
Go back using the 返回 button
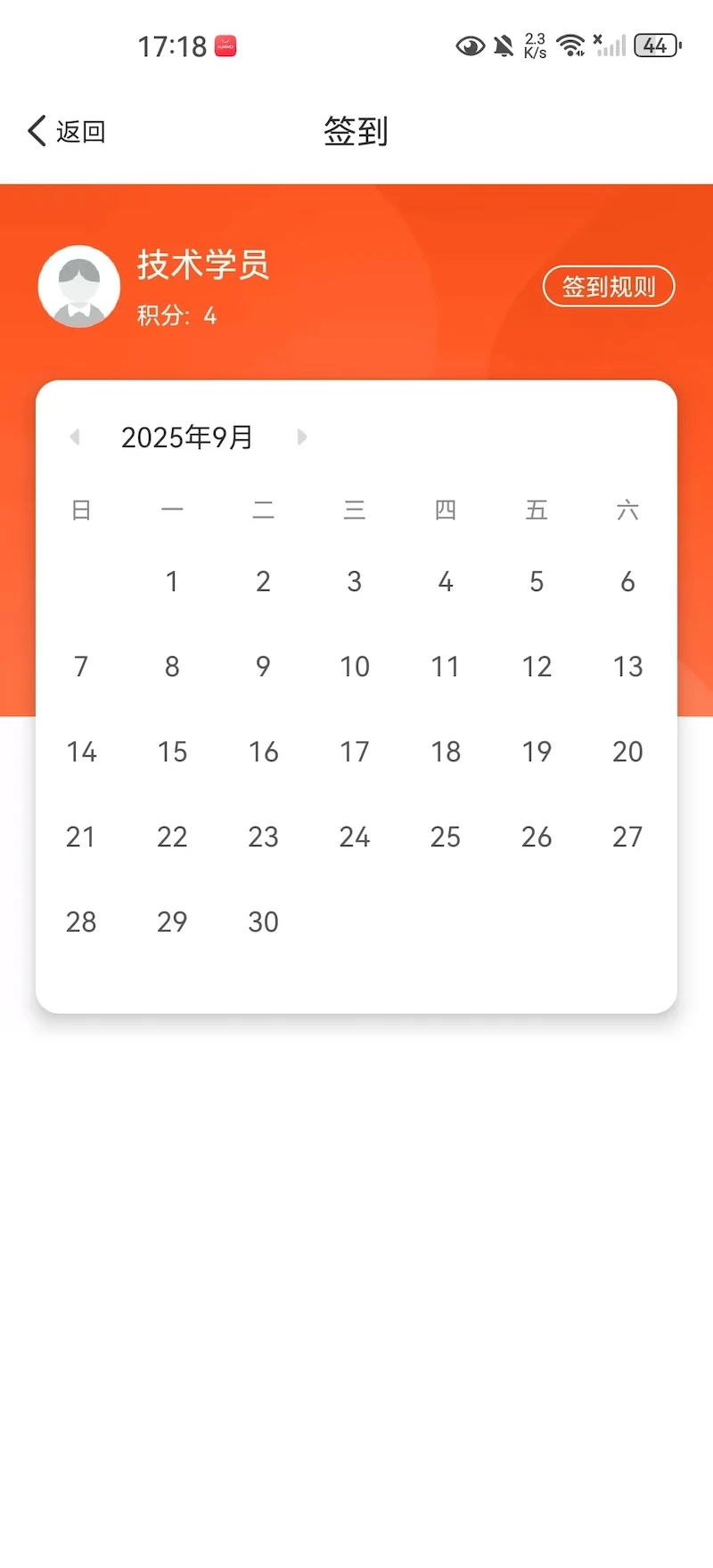coord(68,131)
